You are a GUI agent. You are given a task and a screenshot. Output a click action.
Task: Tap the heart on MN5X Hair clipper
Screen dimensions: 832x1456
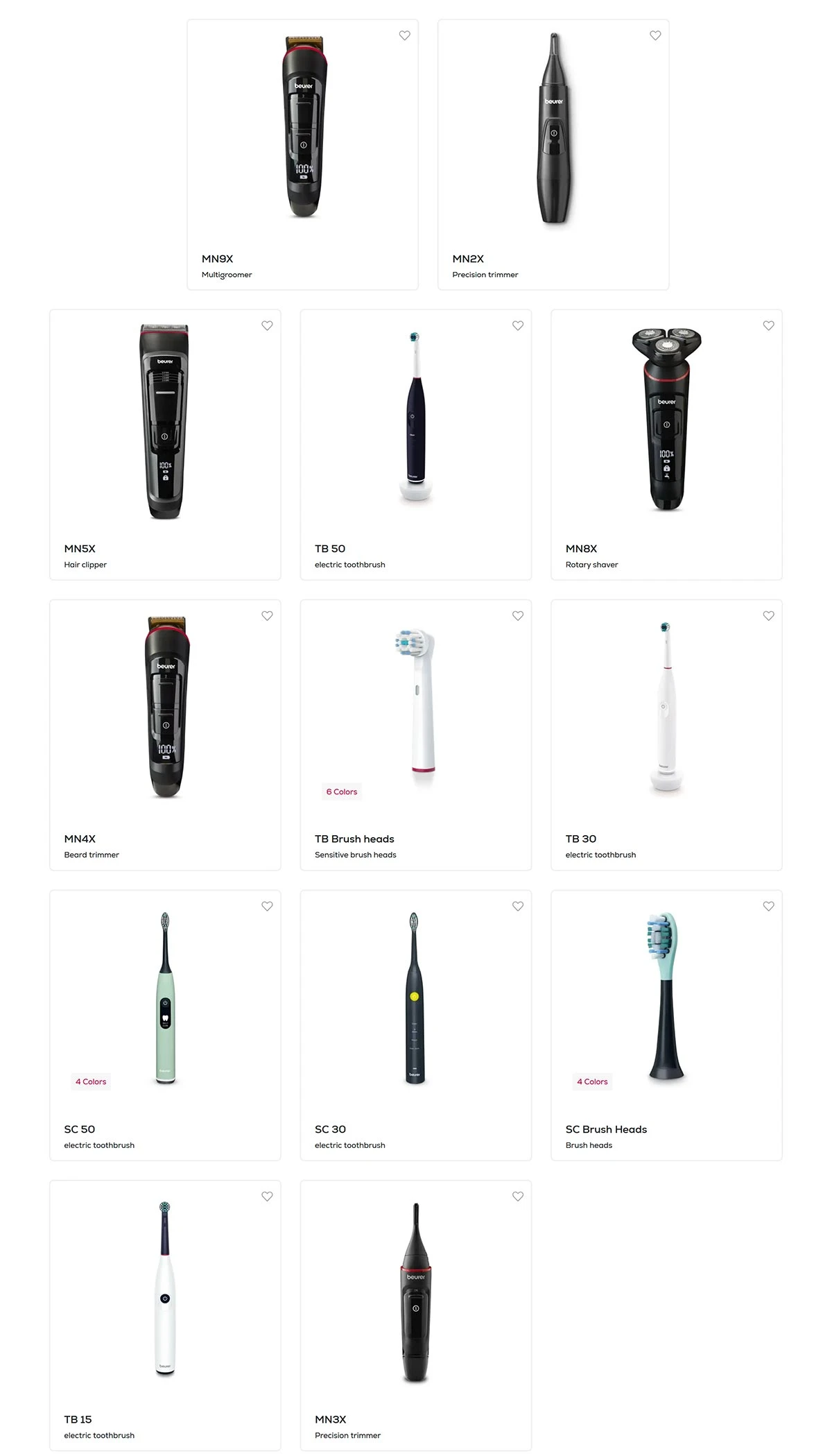click(x=267, y=325)
